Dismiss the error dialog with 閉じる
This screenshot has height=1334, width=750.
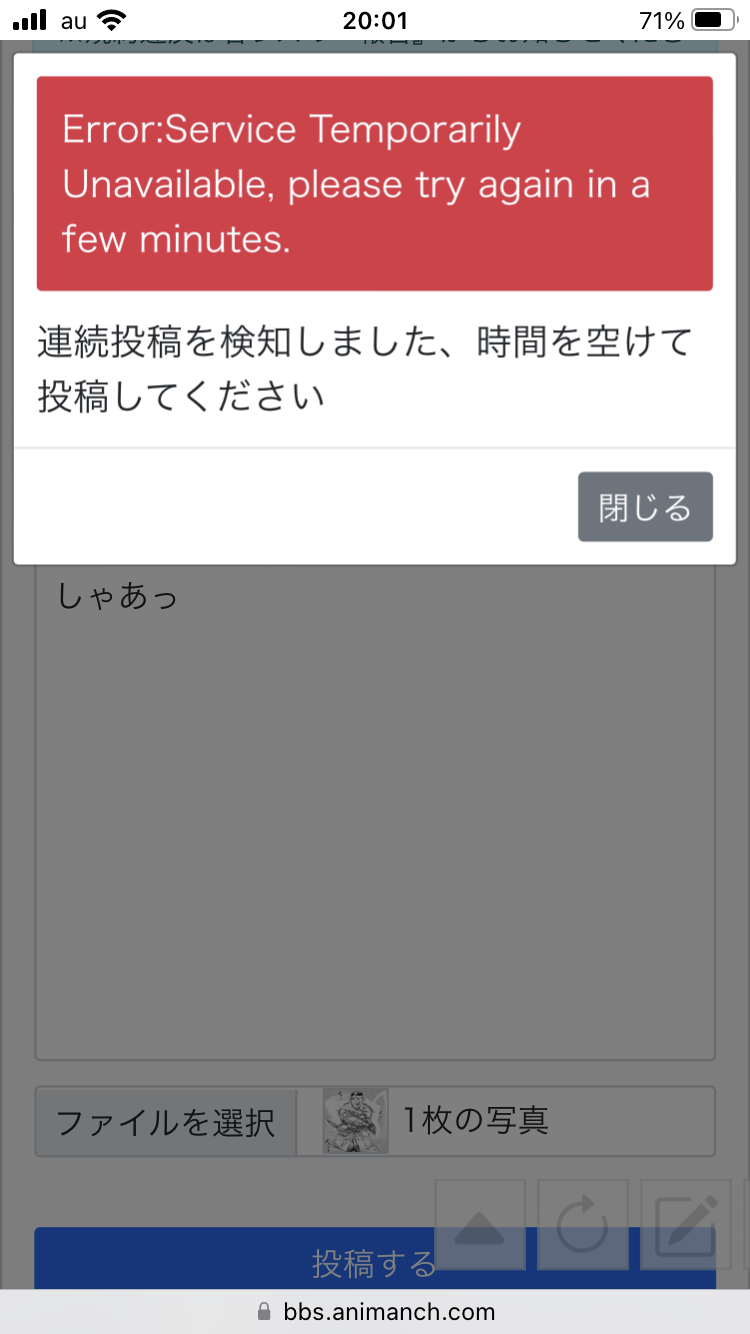click(645, 507)
